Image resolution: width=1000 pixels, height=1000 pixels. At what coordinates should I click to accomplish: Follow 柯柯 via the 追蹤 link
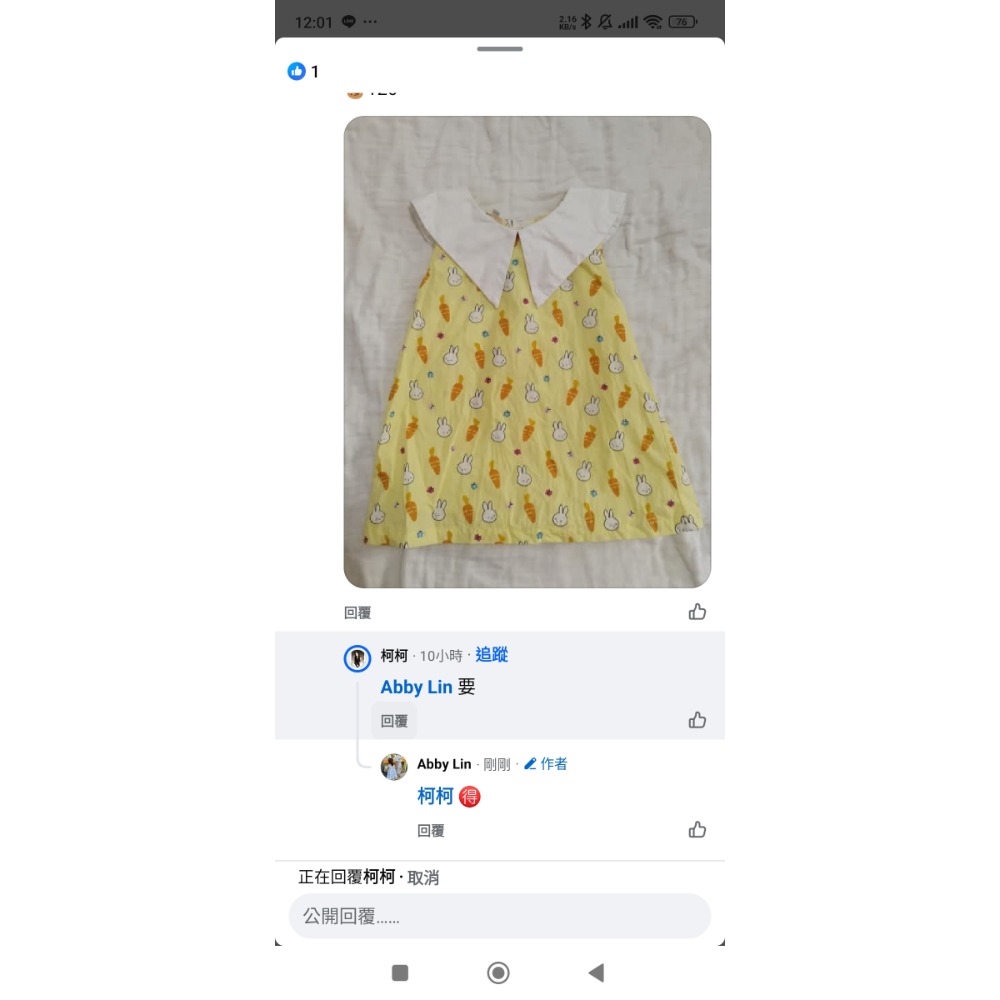492,655
